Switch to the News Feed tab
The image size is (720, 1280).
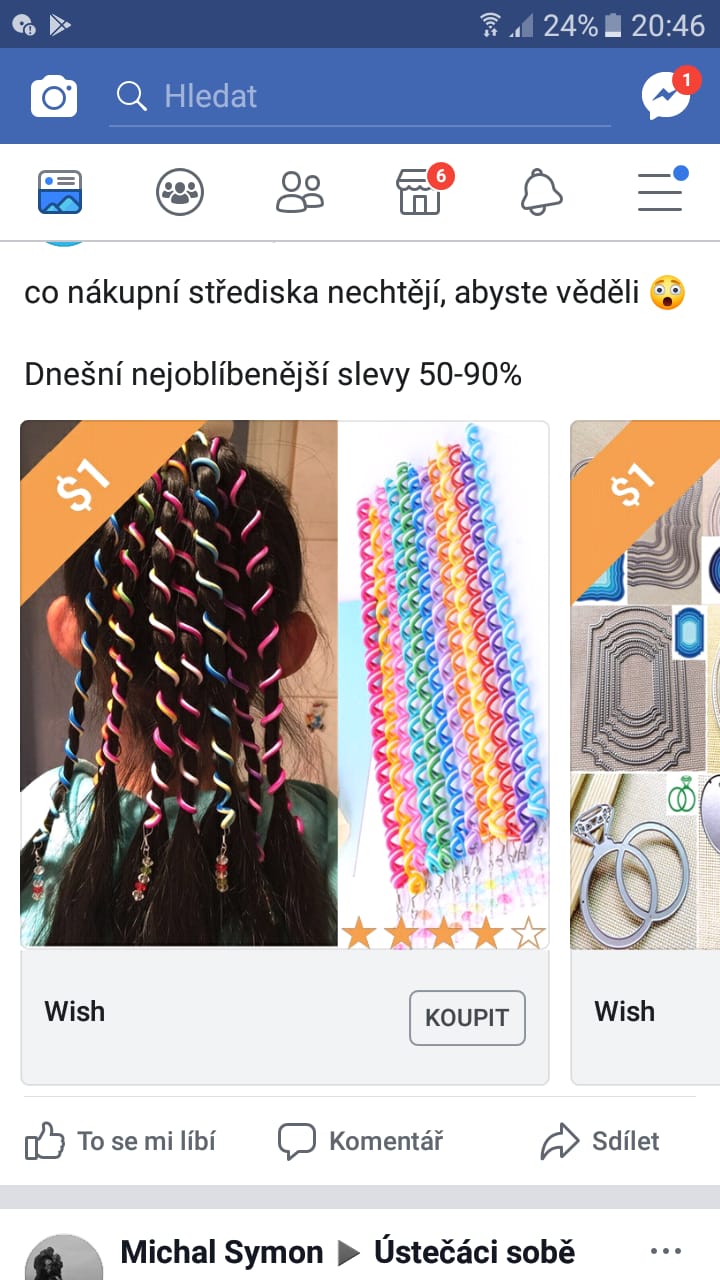coord(60,192)
